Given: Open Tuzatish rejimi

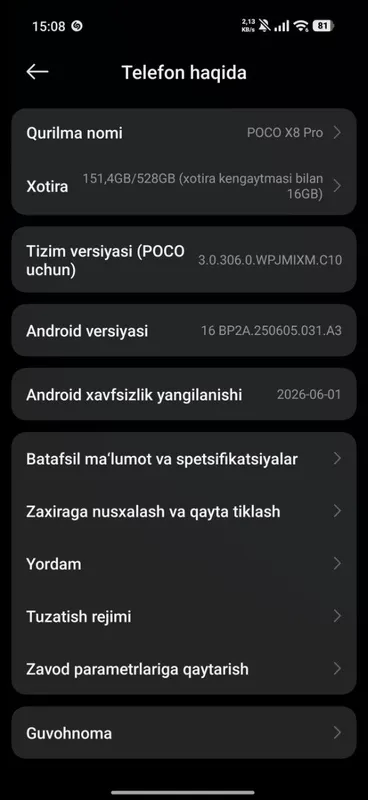Looking at the screenshot, I should [184, 616].
